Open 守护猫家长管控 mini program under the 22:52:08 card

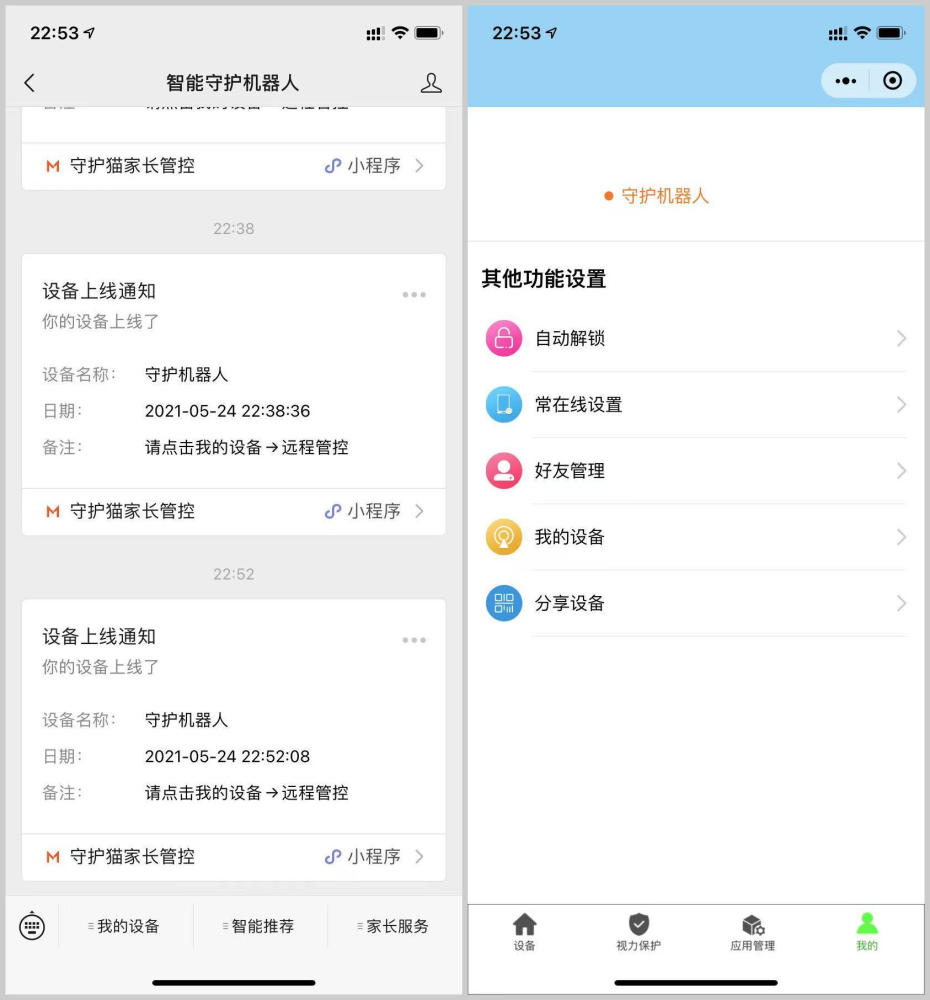point(233,857)
